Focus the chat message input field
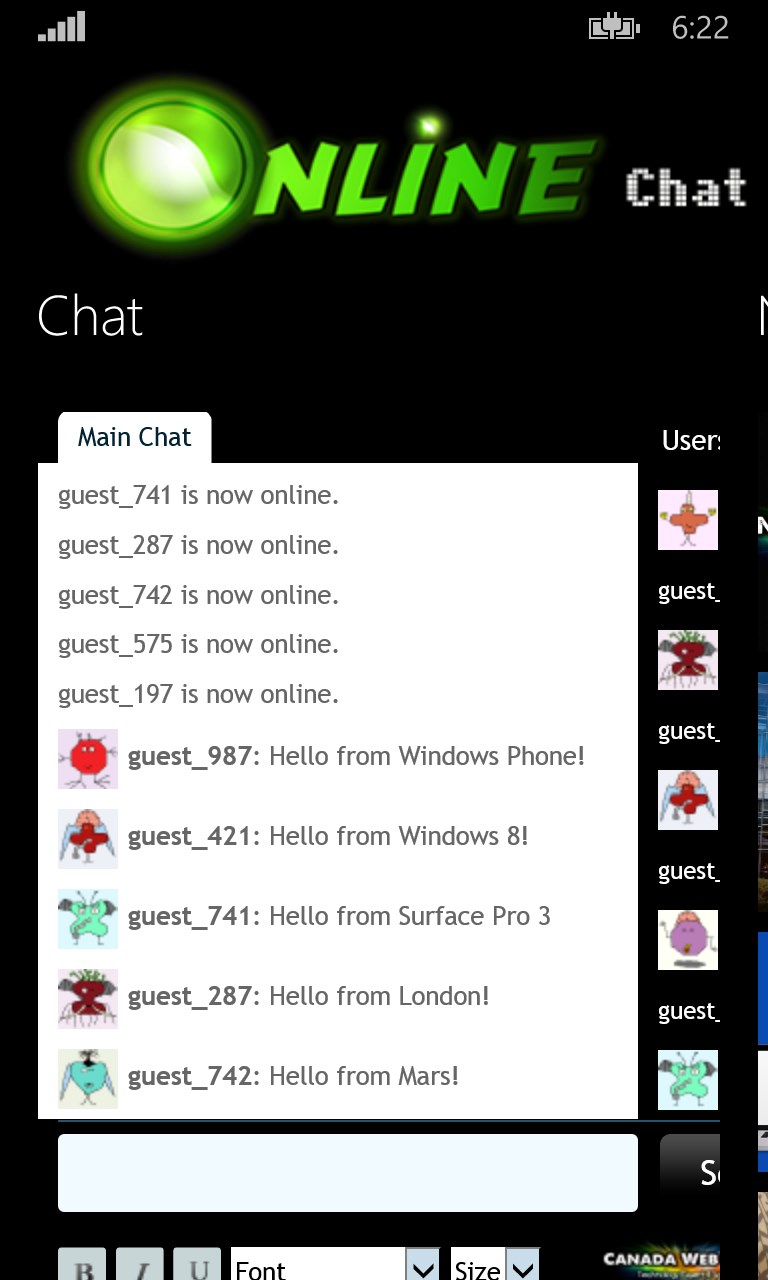Screen dimensions: 768x1280 pos(347,1172)
